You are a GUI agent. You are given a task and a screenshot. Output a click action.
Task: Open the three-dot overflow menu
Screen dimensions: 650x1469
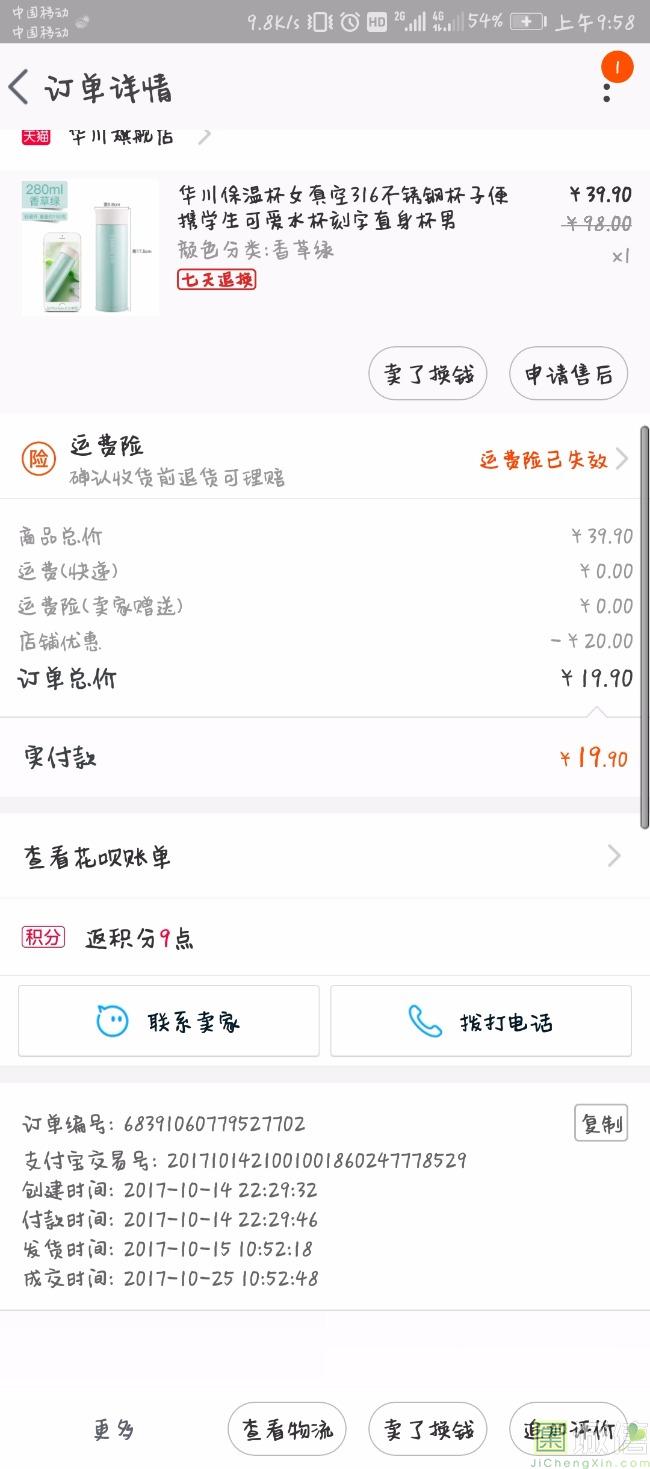point(606,88)
